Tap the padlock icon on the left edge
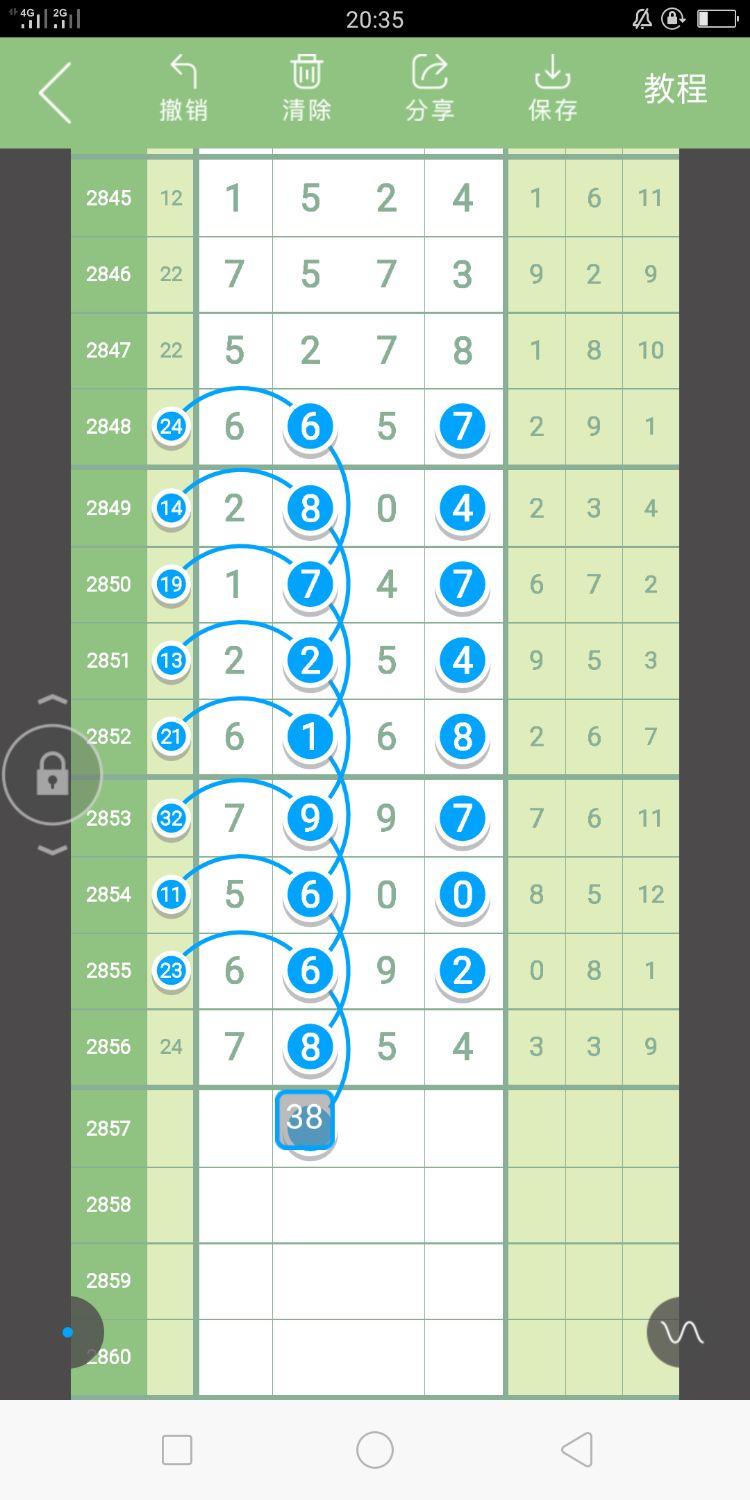 click(x=52, y=774)
